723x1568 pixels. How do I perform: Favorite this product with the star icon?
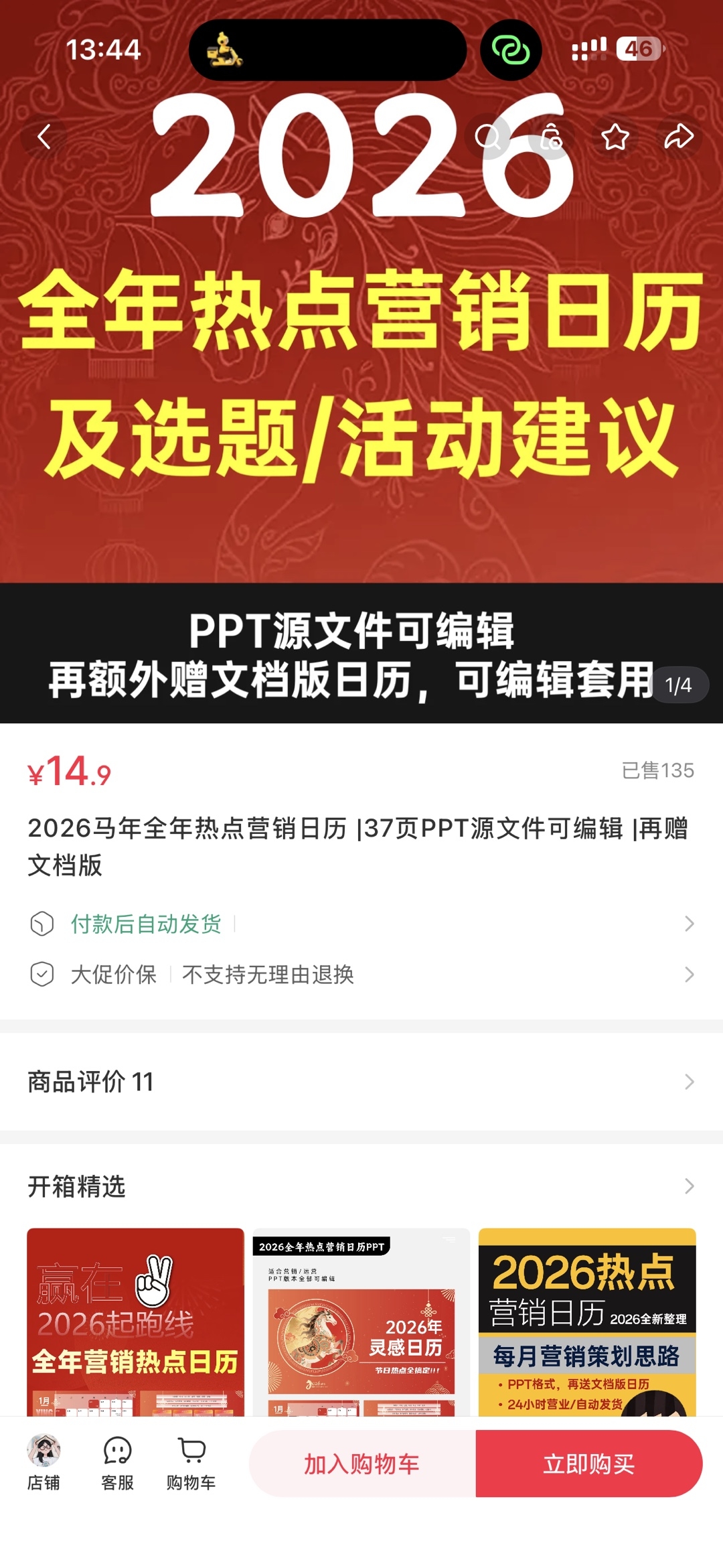click(x=615, y=137)
